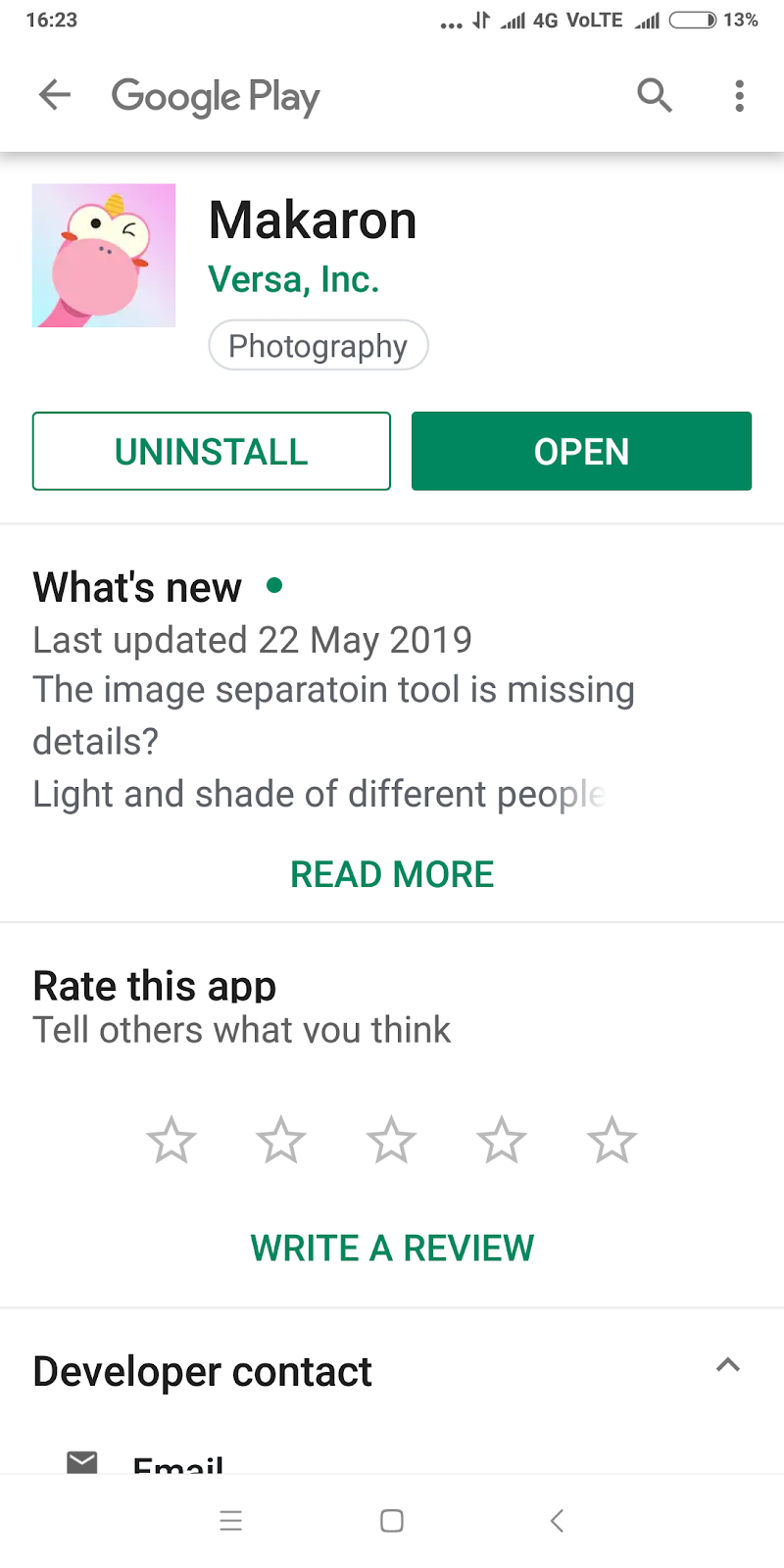The height and width of the screenshot is (1568, 784).
Task: Rate the app one star
Action: click(x=171, y=1140)
